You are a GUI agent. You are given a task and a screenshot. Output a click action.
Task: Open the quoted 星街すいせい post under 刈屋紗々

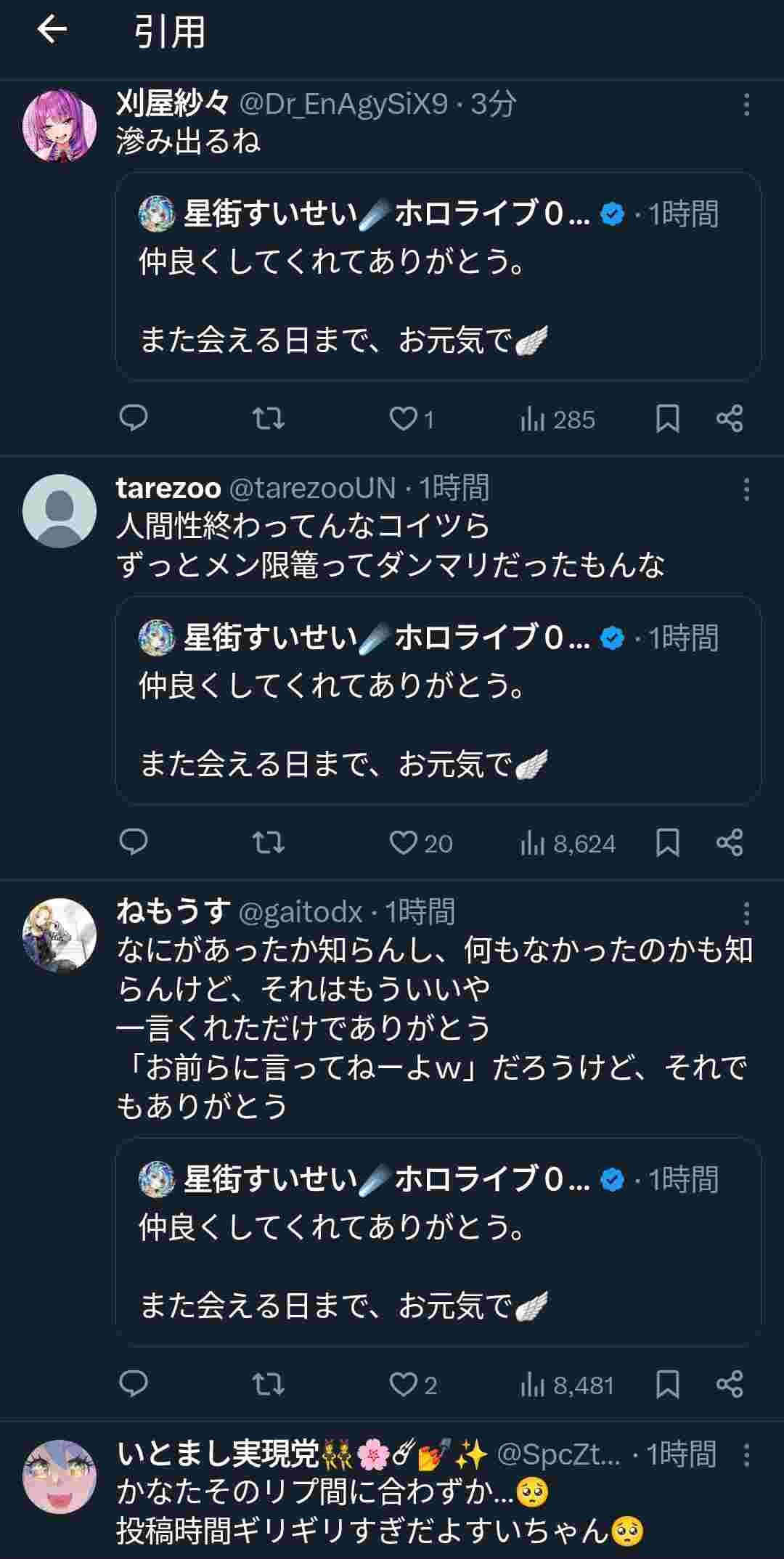click(438, 276)
